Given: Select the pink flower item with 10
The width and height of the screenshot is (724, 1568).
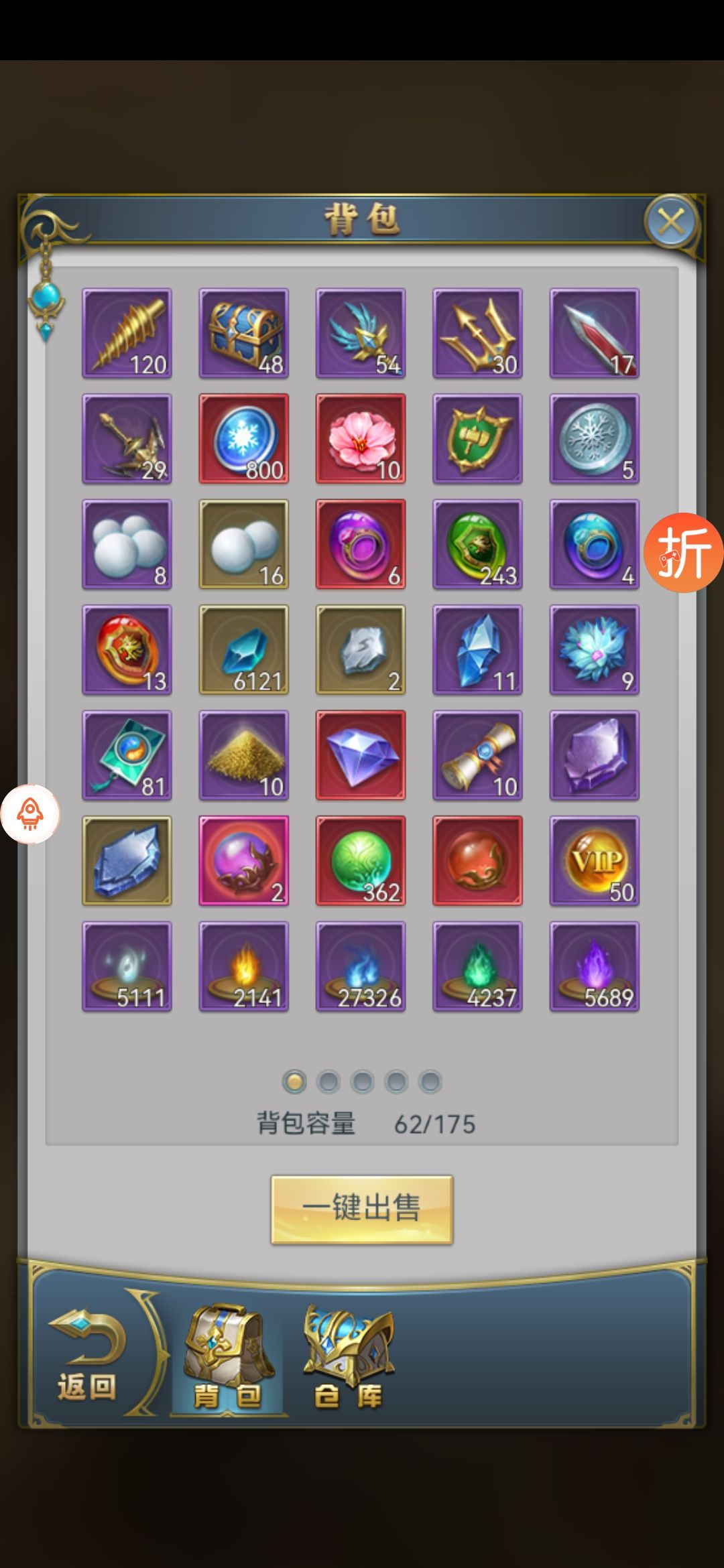Looking at the screenshot, I should (361, 438).
